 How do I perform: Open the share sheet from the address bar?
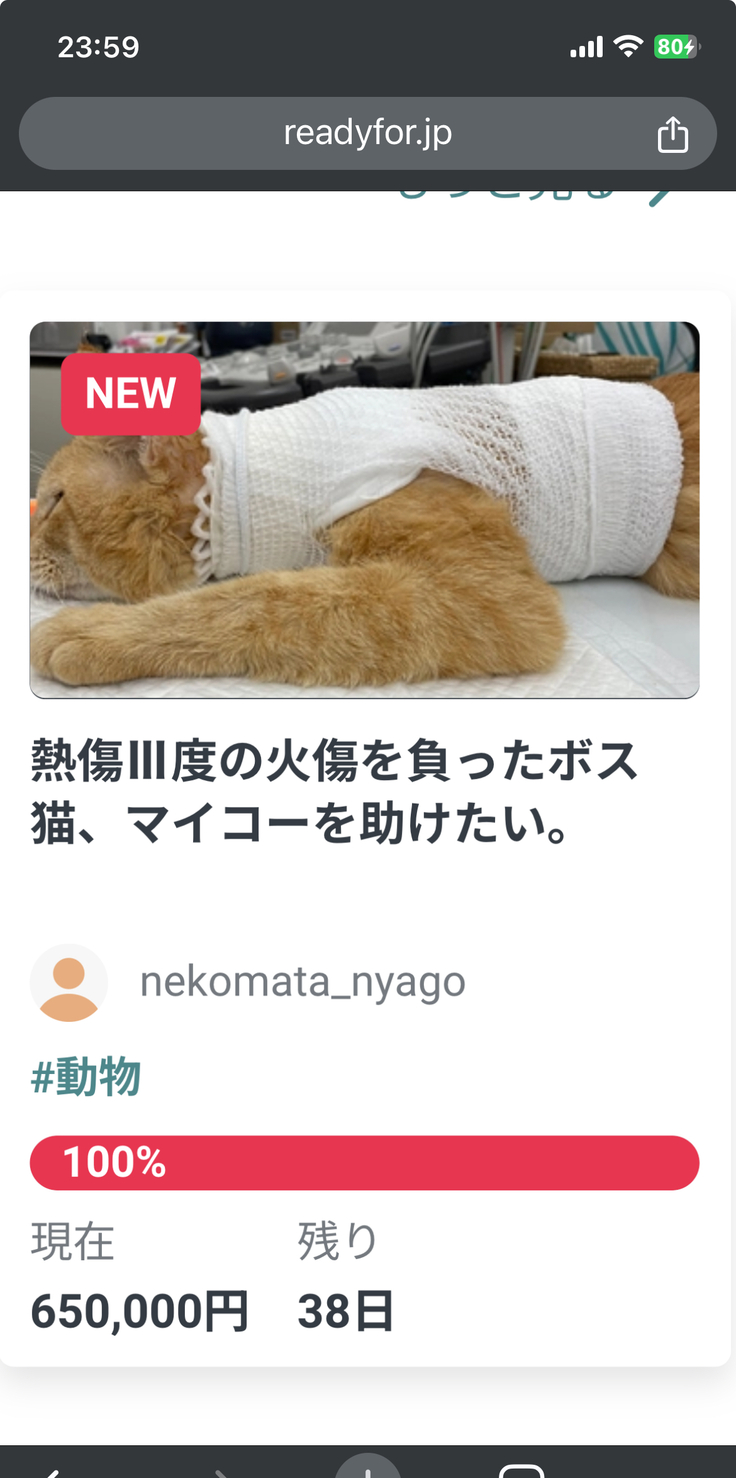coord(673,132)
